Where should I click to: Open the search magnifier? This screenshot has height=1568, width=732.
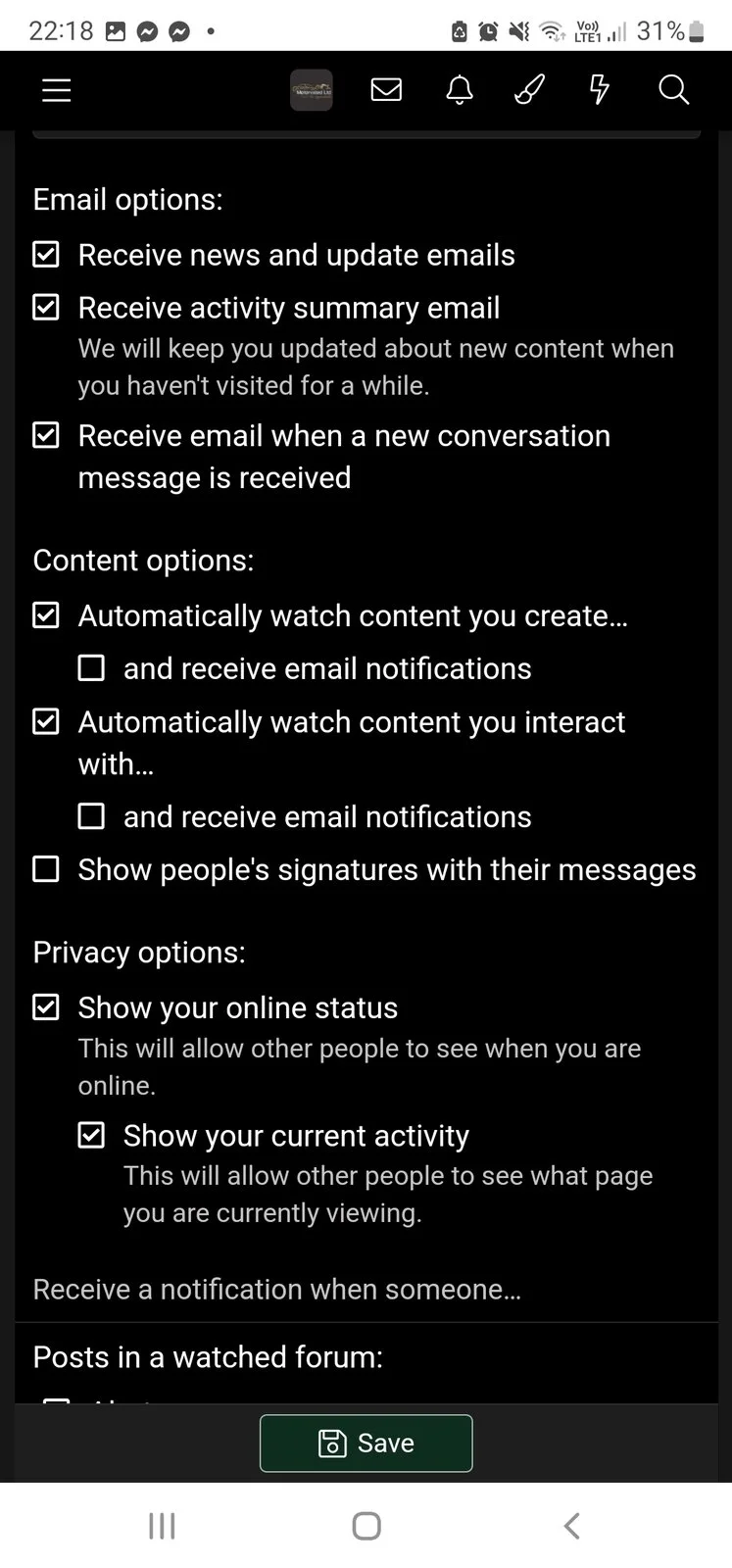673,91
